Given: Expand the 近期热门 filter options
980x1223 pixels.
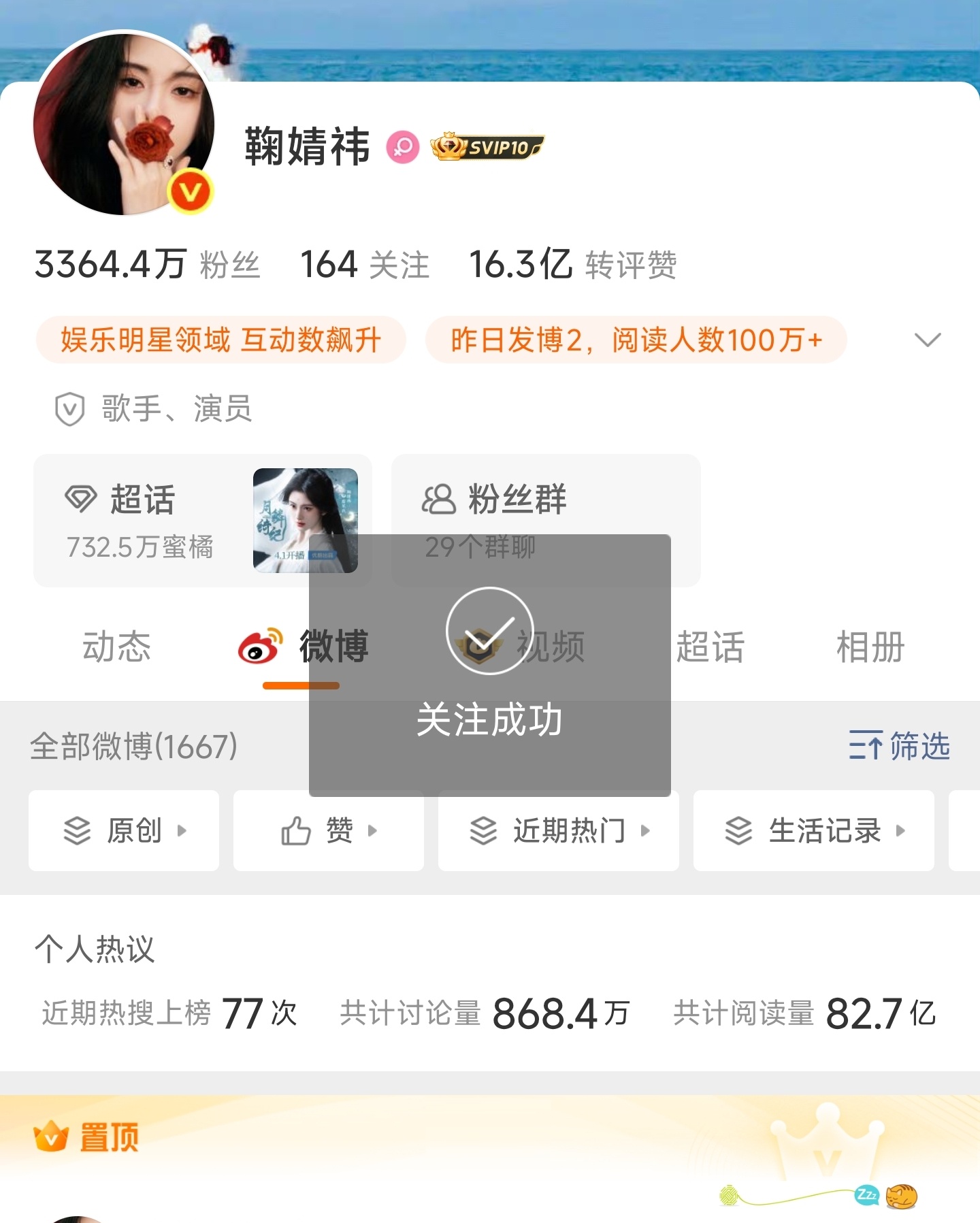Looking at the screenshot, I should (646, 831).
